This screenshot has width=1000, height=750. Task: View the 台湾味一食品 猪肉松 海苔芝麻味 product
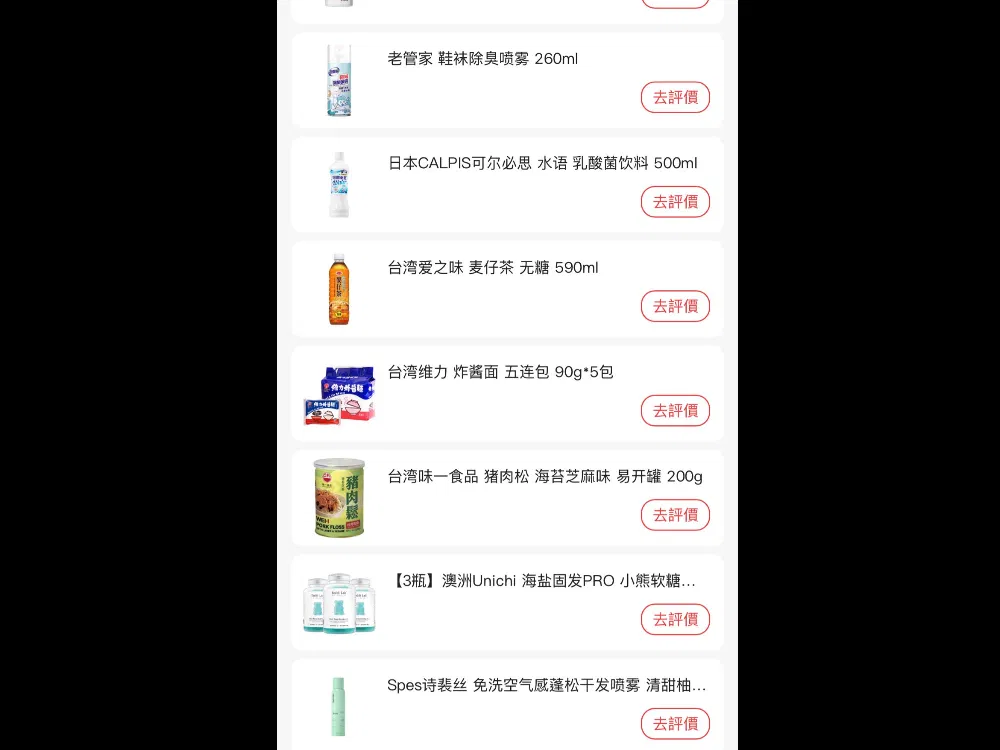pyautogui.click(x=545, y=477)
